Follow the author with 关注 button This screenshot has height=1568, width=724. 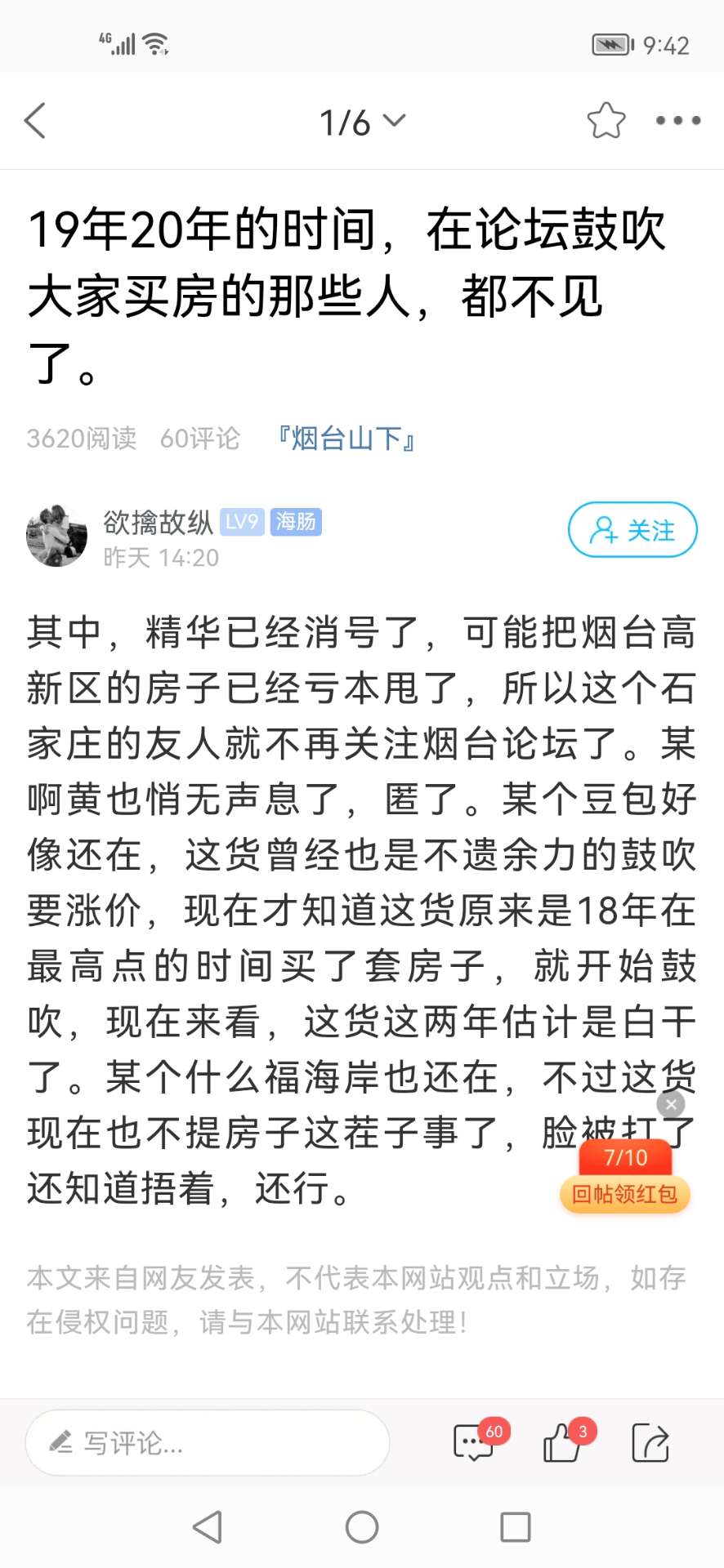point(632,530)
